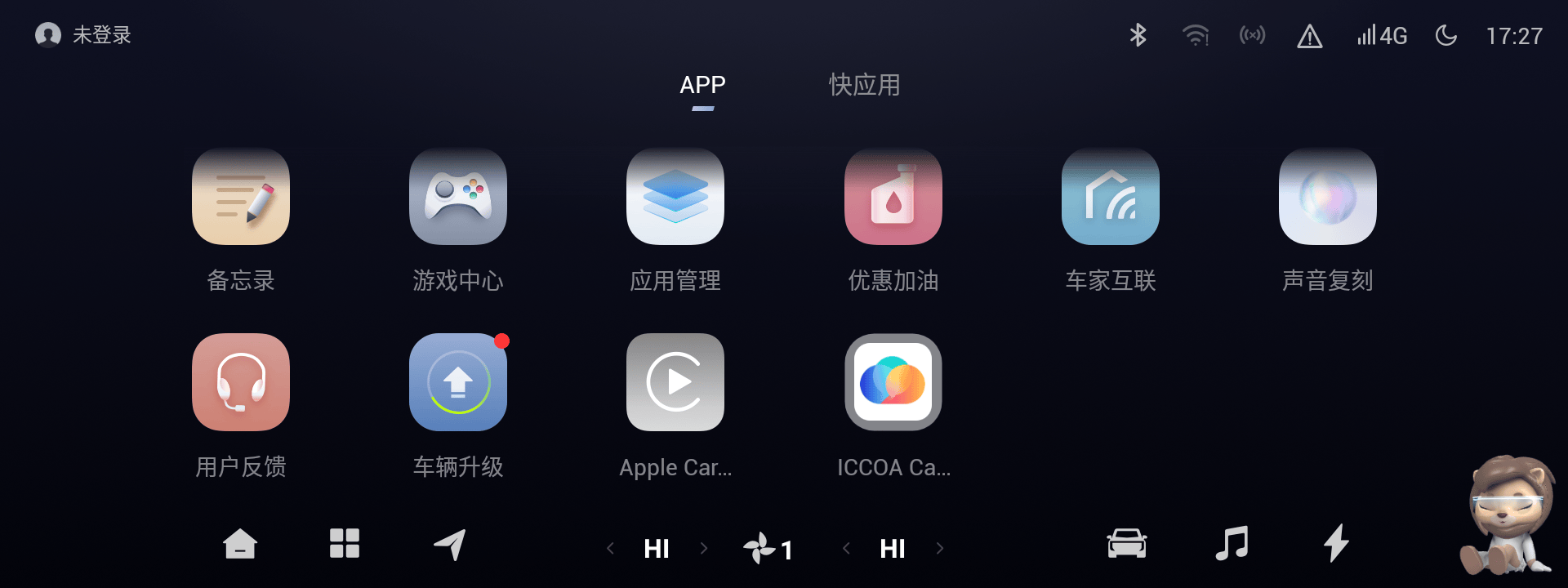Viewport: 1568px width, 588px height.
Task: Open the 备忘录 notes app
Action: point(241,197)
